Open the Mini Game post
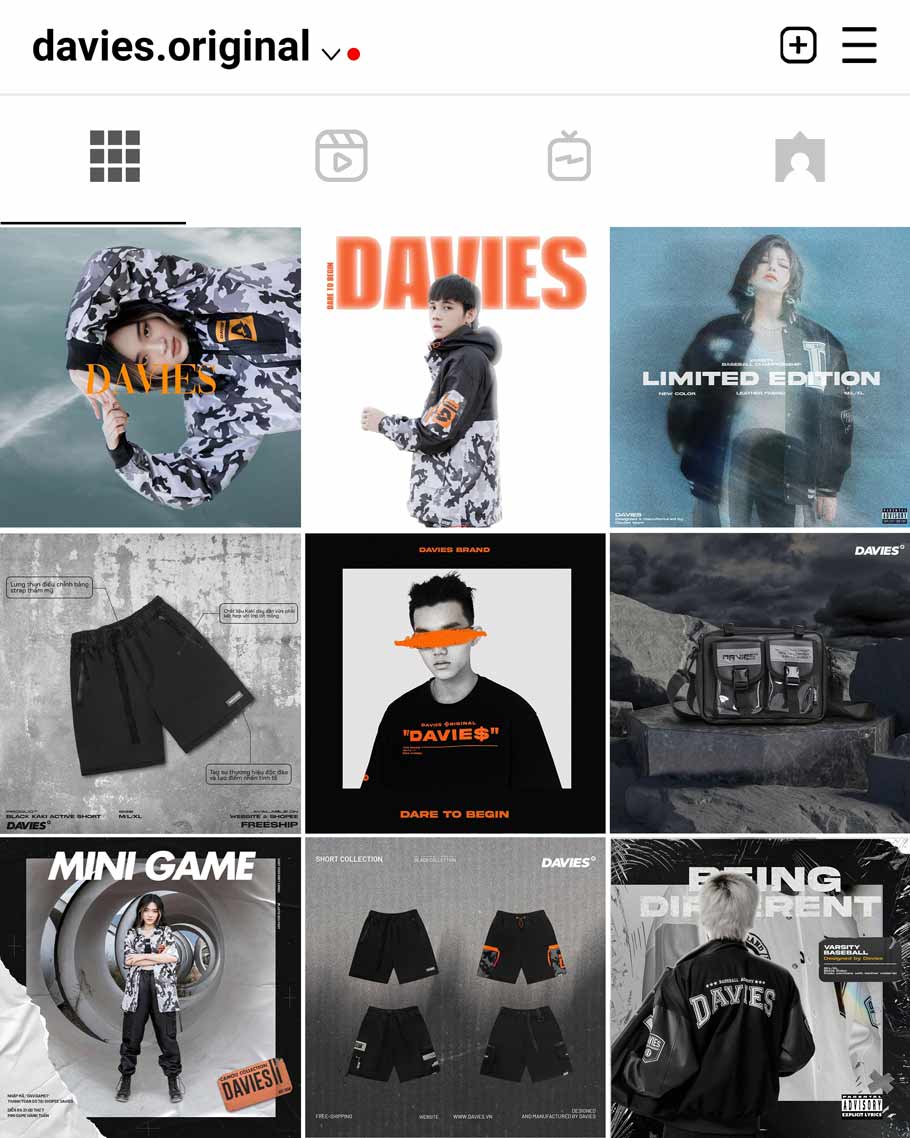This screenshot has width=910, height=1138. [x=150, y=988]
